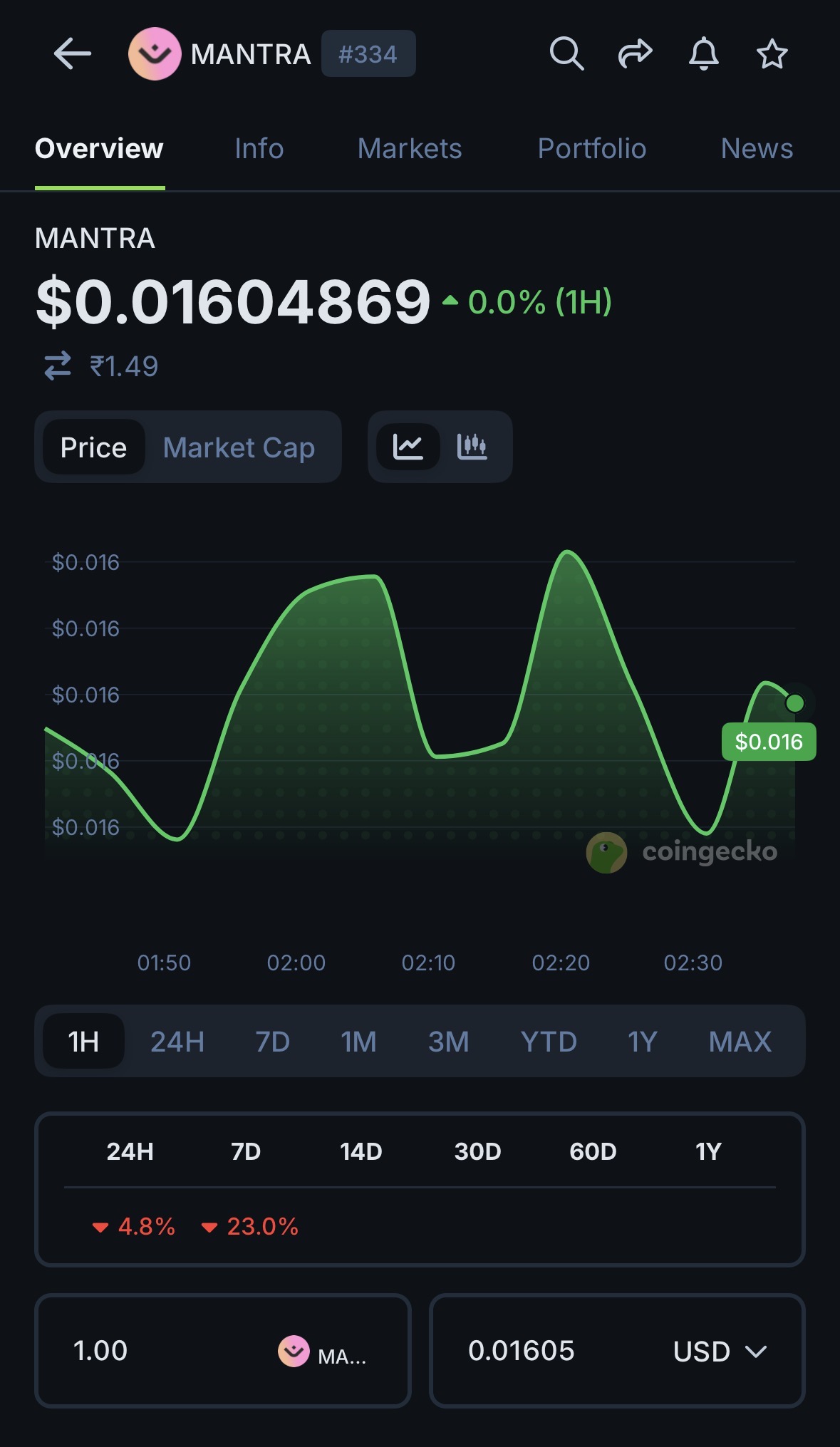Edit the 1.00 MANTRA amount field
Viewport: 840px width, 1447px height.
point(164,1351)
